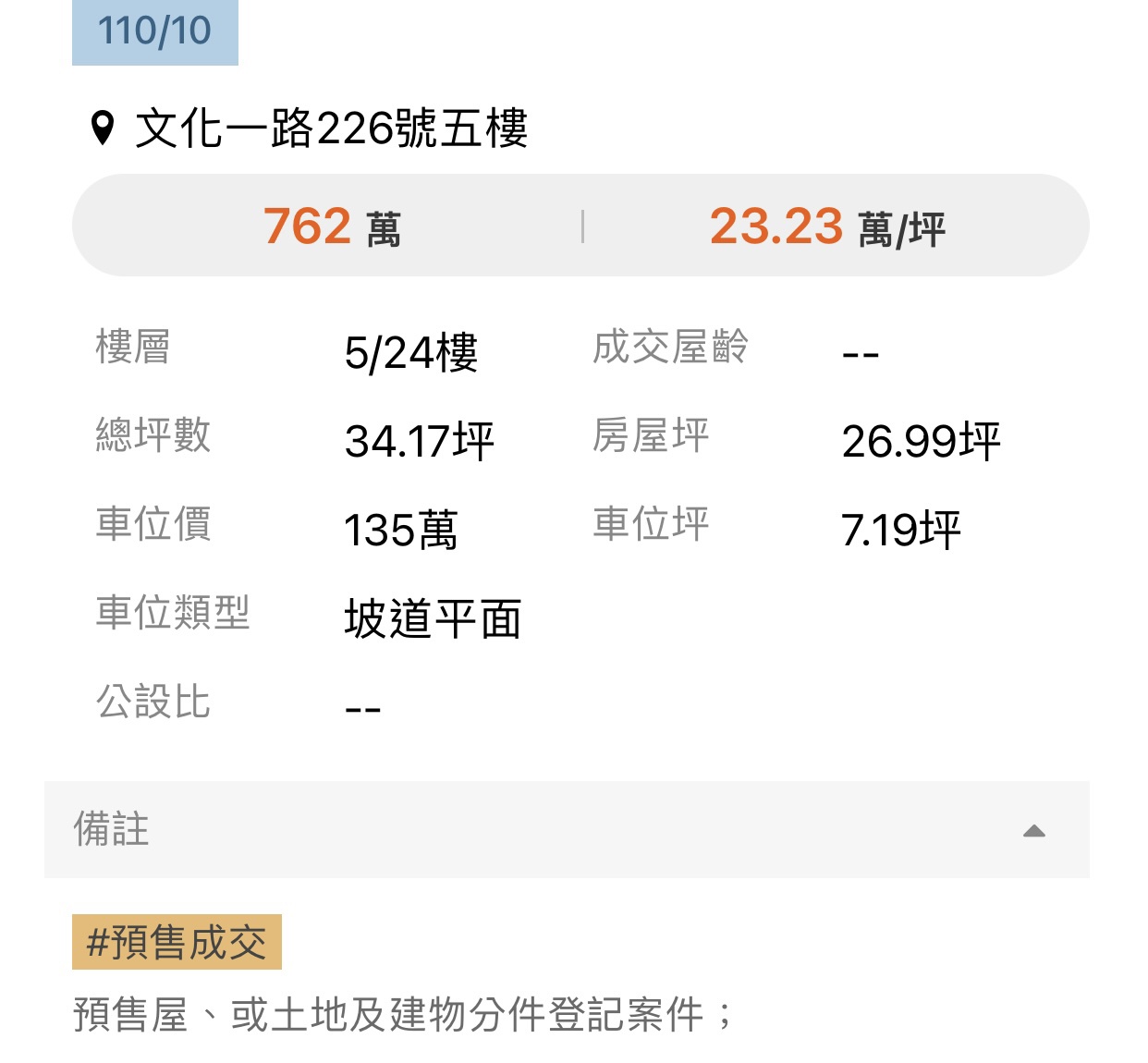The image size is (1148, 1063).
Task: Collapse the 備註 section
Action: [1033, 830]
